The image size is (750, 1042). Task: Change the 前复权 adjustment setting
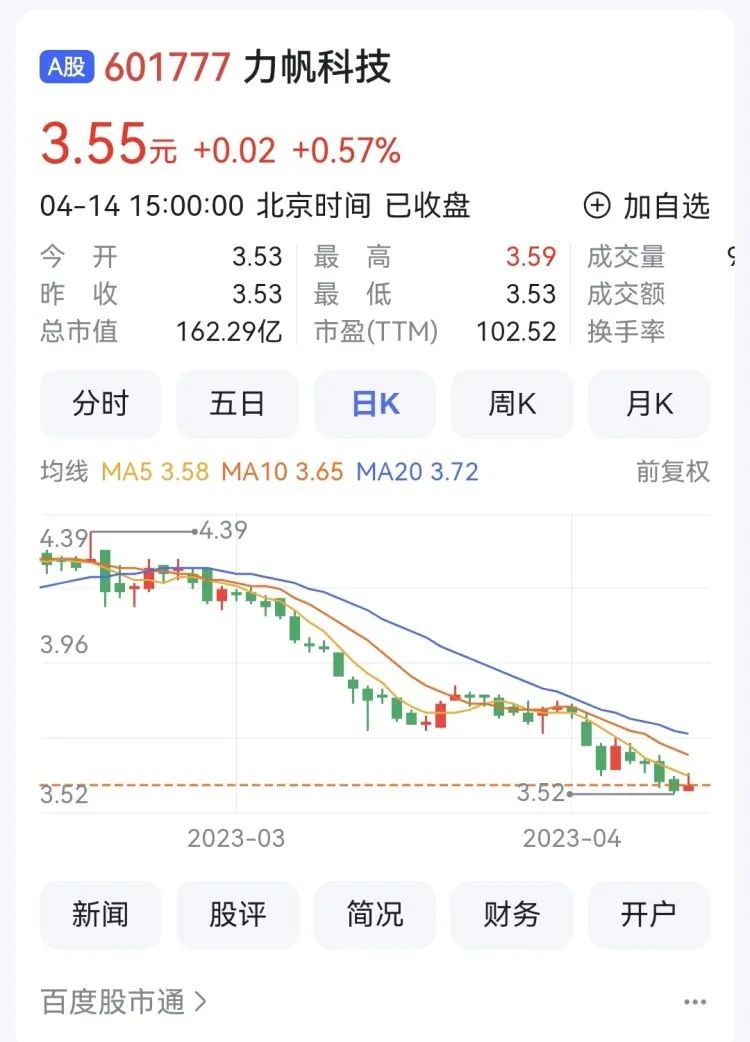pos(673,471)
